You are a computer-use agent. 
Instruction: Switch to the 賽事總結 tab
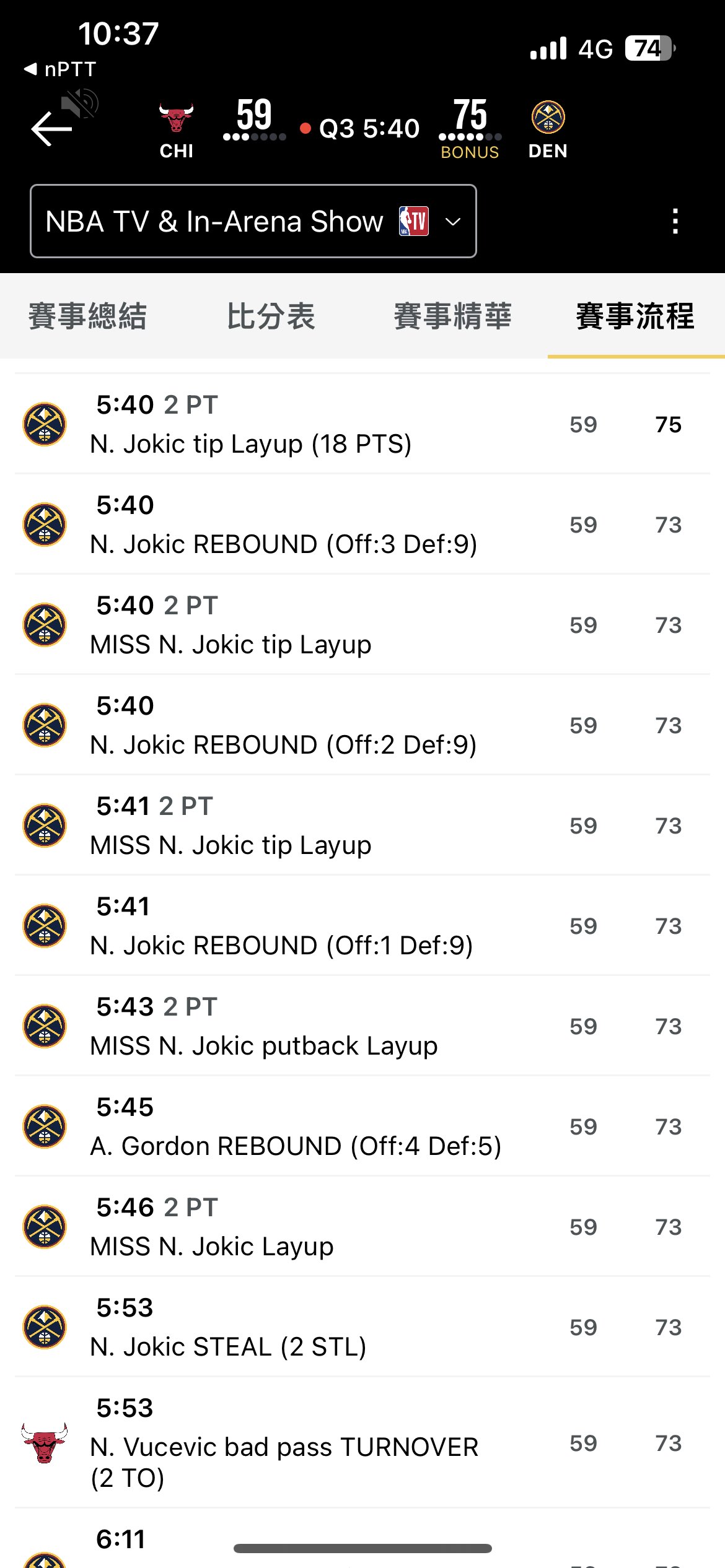tap(87, 316)
